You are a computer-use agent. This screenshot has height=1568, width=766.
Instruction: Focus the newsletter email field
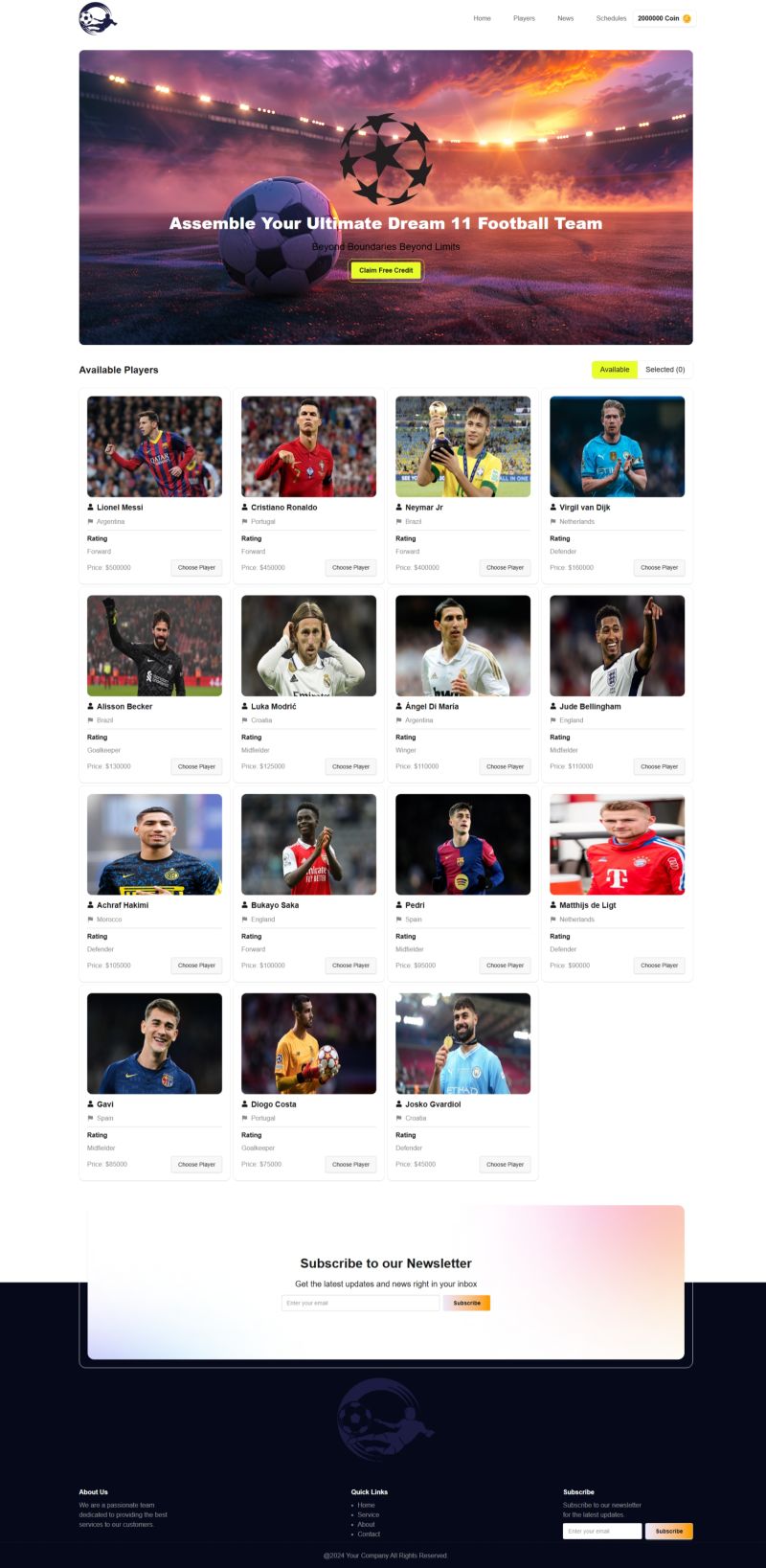(x=360, y=1303)
